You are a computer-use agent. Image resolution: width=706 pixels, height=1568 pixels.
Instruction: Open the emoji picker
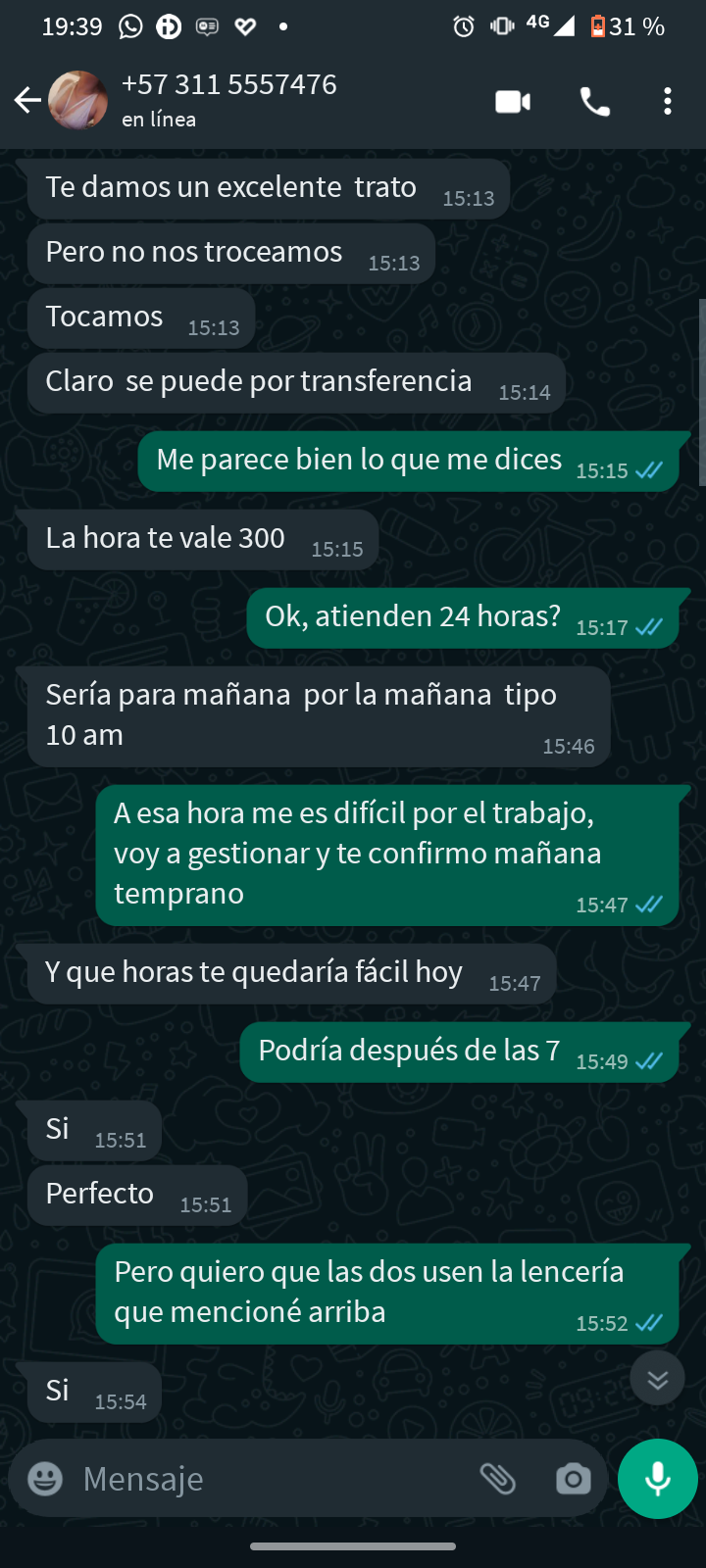[x=45, y=1478]
